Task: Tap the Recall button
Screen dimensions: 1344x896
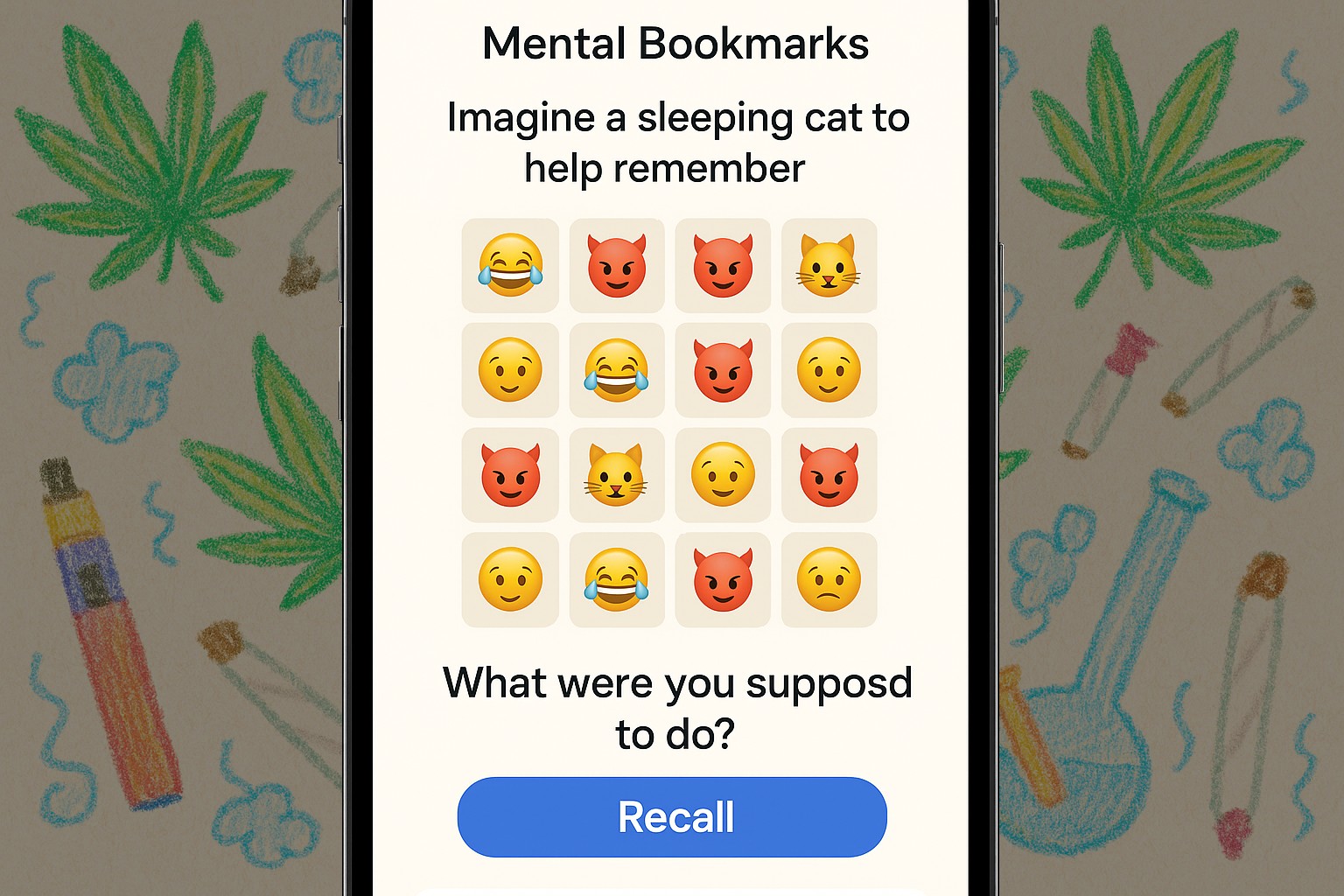Action: pos(672,816)
